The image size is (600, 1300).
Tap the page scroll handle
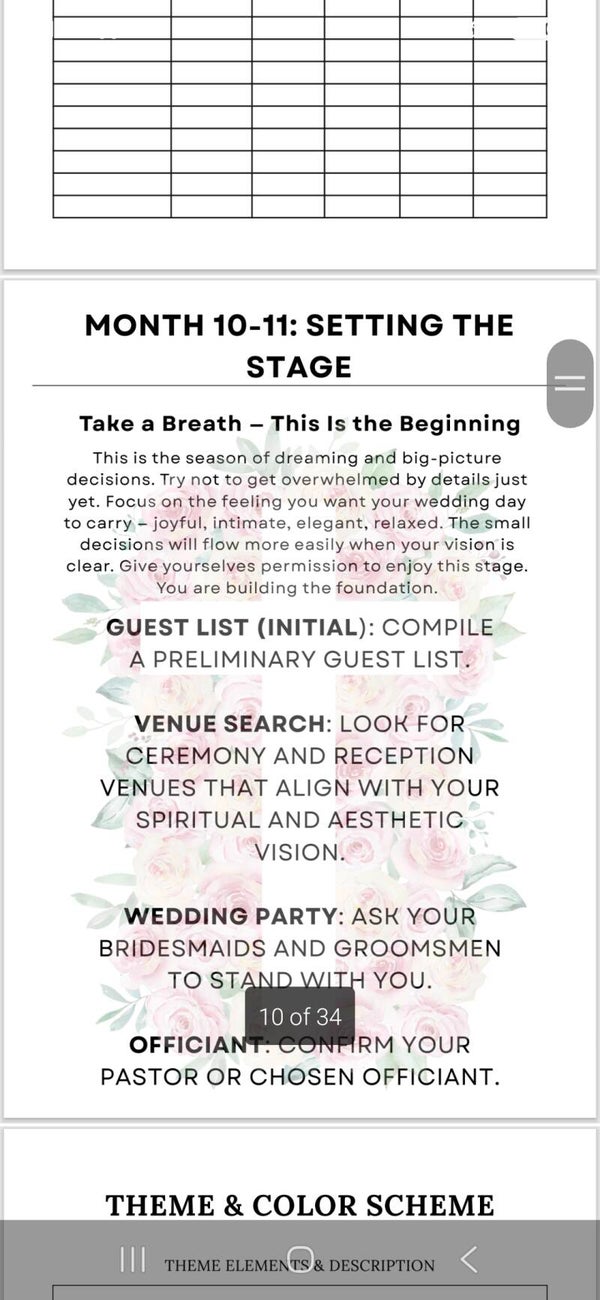click(570, 383)
